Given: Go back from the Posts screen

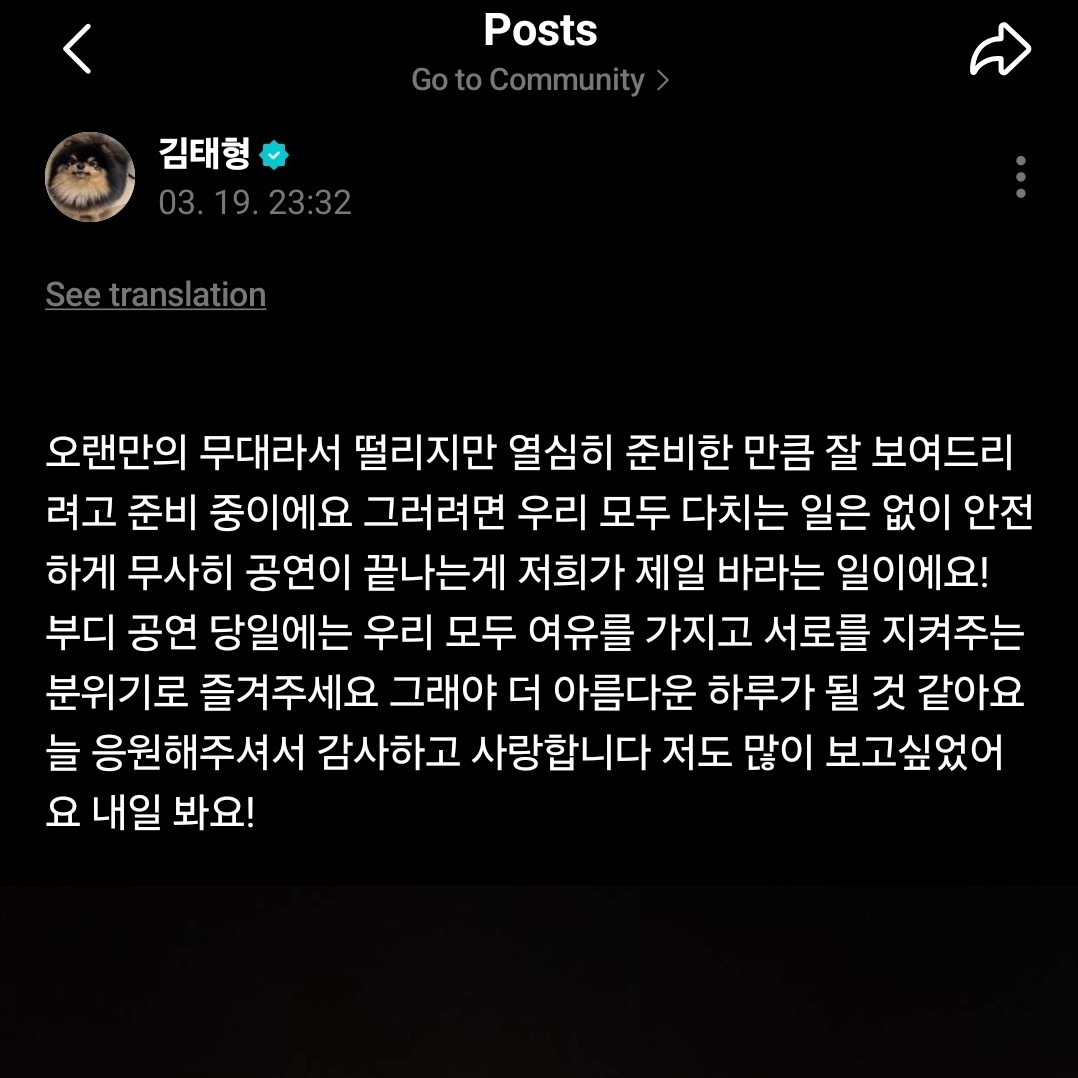Looking at the screenshot, I should (x=78, y=50).
